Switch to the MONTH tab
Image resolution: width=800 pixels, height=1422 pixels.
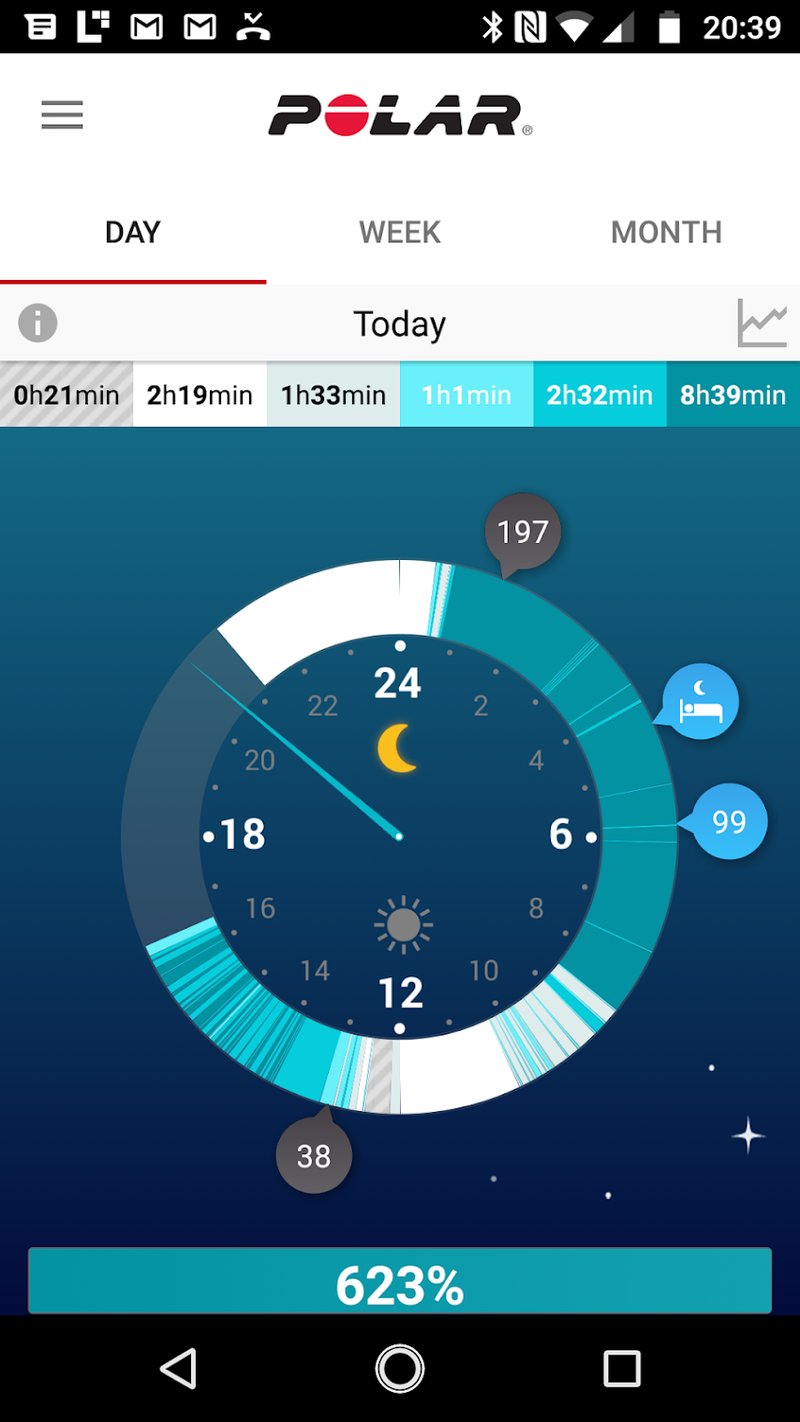point(666,232)
